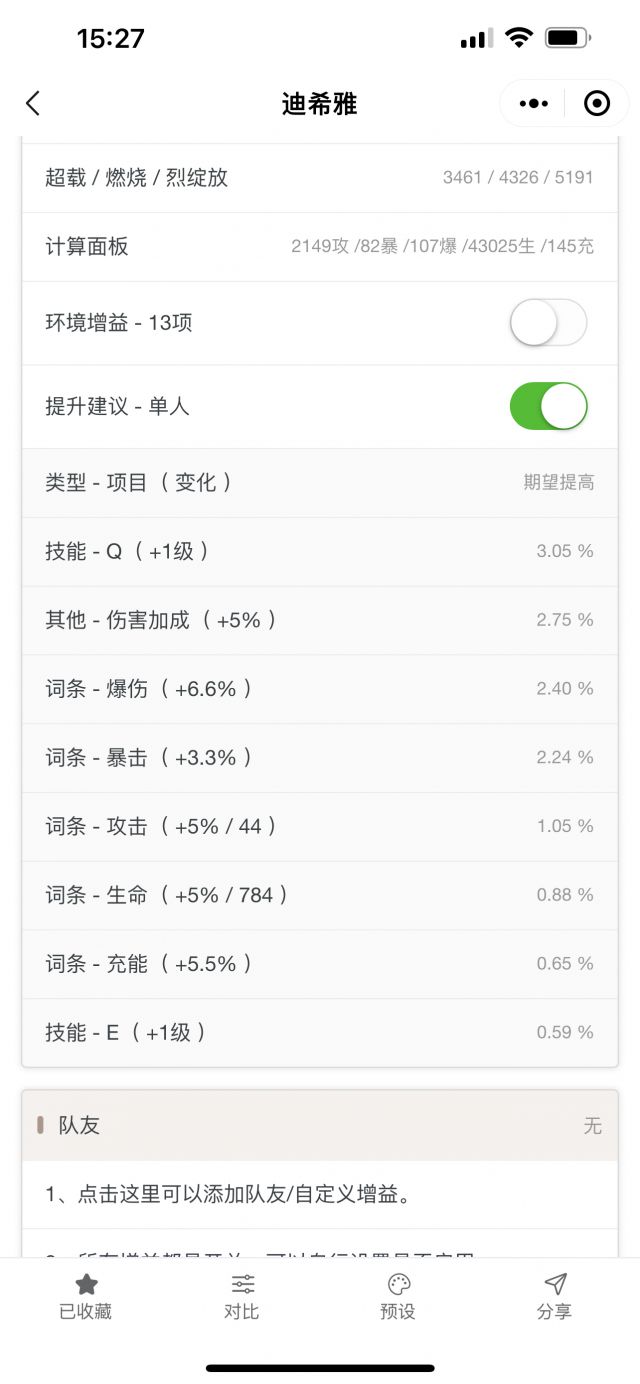Turn off the 提升建议 - 单人 switch
The width and height of the screenshot is (640, 1384).
548,406
